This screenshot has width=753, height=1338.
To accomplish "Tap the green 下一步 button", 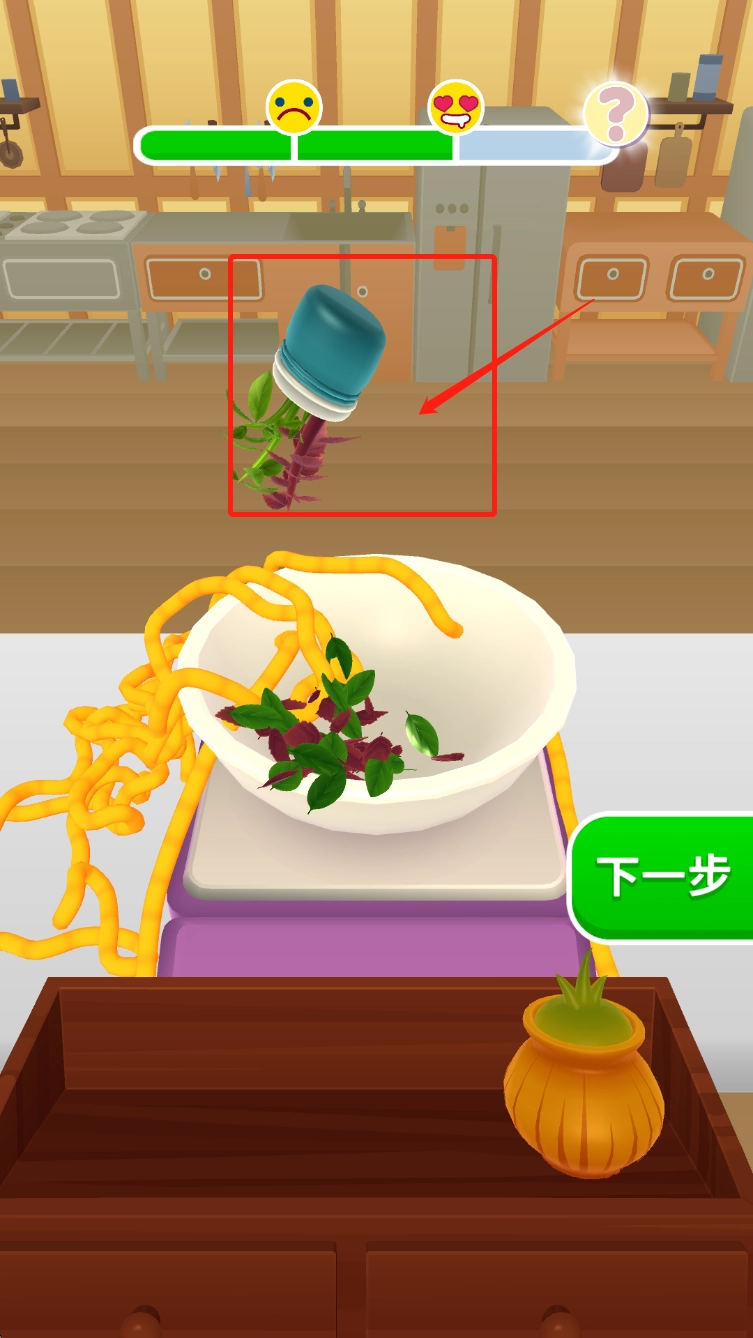I will [664, 878].
